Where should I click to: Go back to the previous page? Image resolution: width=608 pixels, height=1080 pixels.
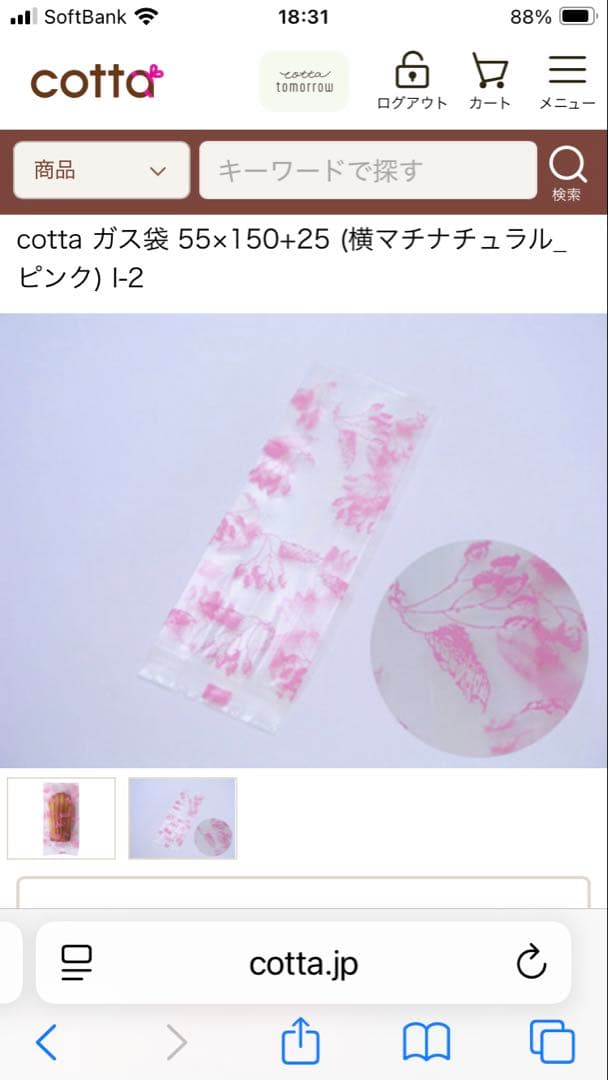[46, 1043]
